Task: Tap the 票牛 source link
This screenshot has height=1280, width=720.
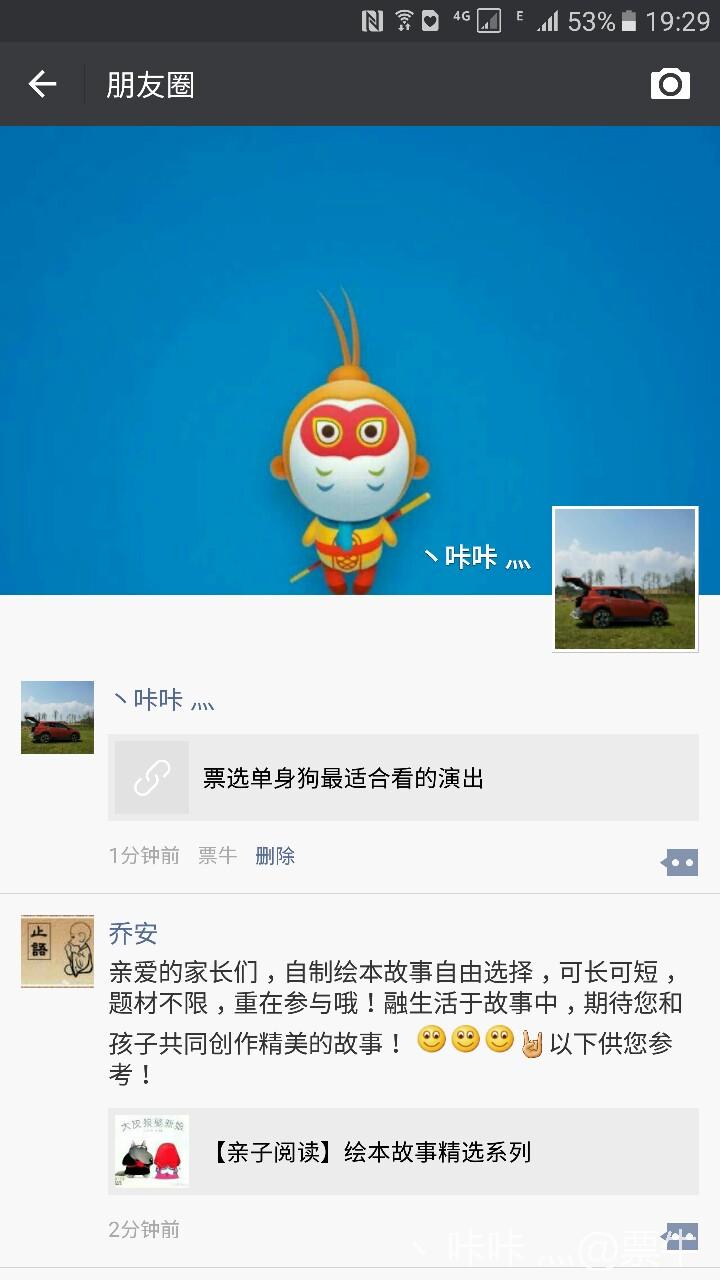Action: [217, 856]
